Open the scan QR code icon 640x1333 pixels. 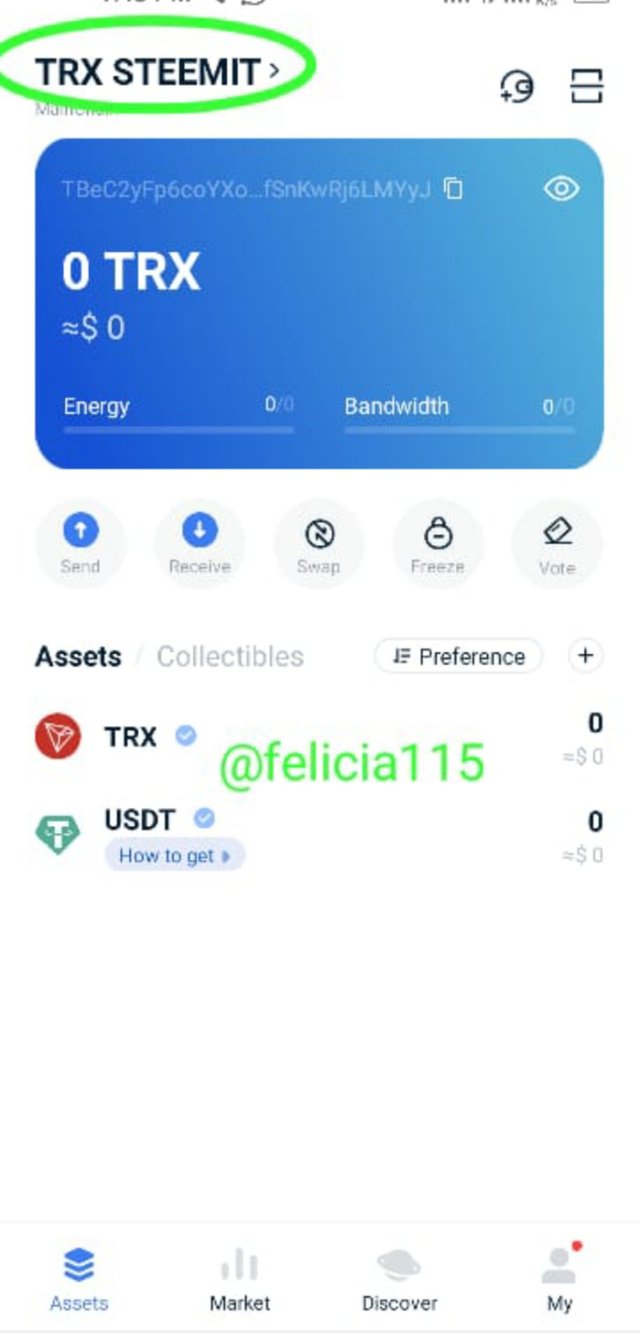pyautogui.click(x=587, y=87)
